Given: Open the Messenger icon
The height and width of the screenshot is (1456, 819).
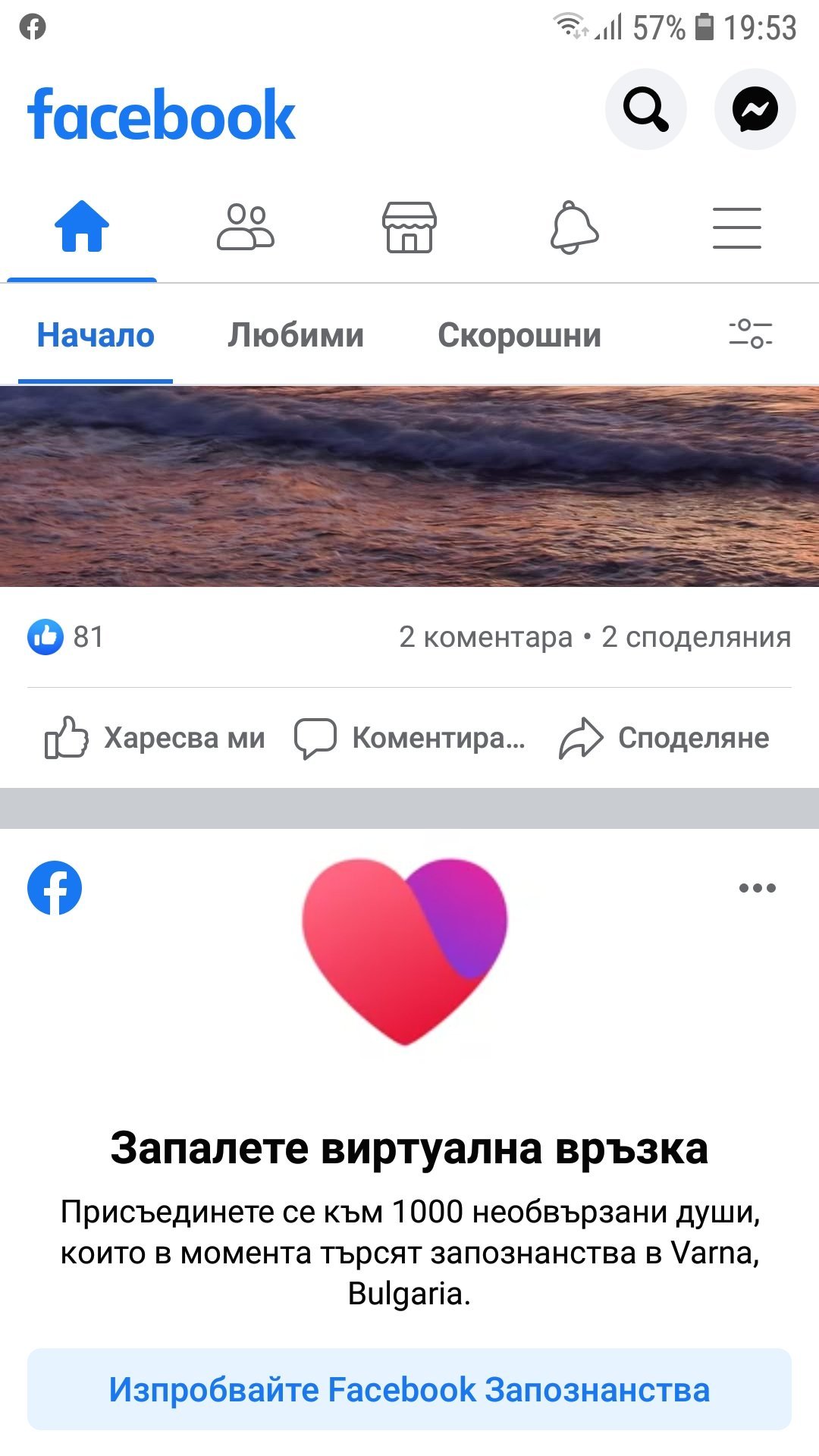Looking at the screenshot, I should tap(755, 110).
